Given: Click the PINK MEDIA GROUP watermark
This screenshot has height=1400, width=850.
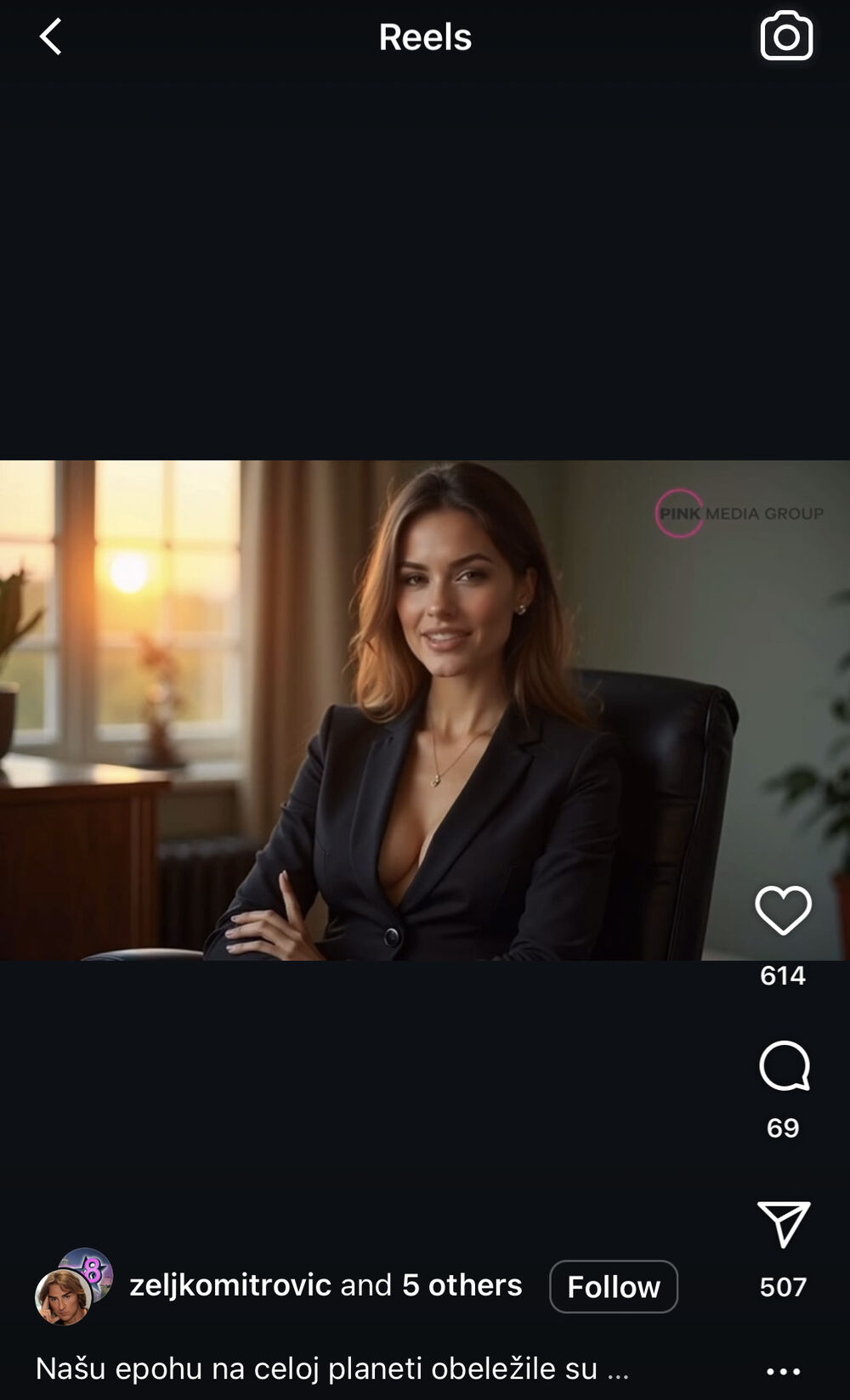Looking at the screenshot, I should pyautogui.click(x=739, y=513).
